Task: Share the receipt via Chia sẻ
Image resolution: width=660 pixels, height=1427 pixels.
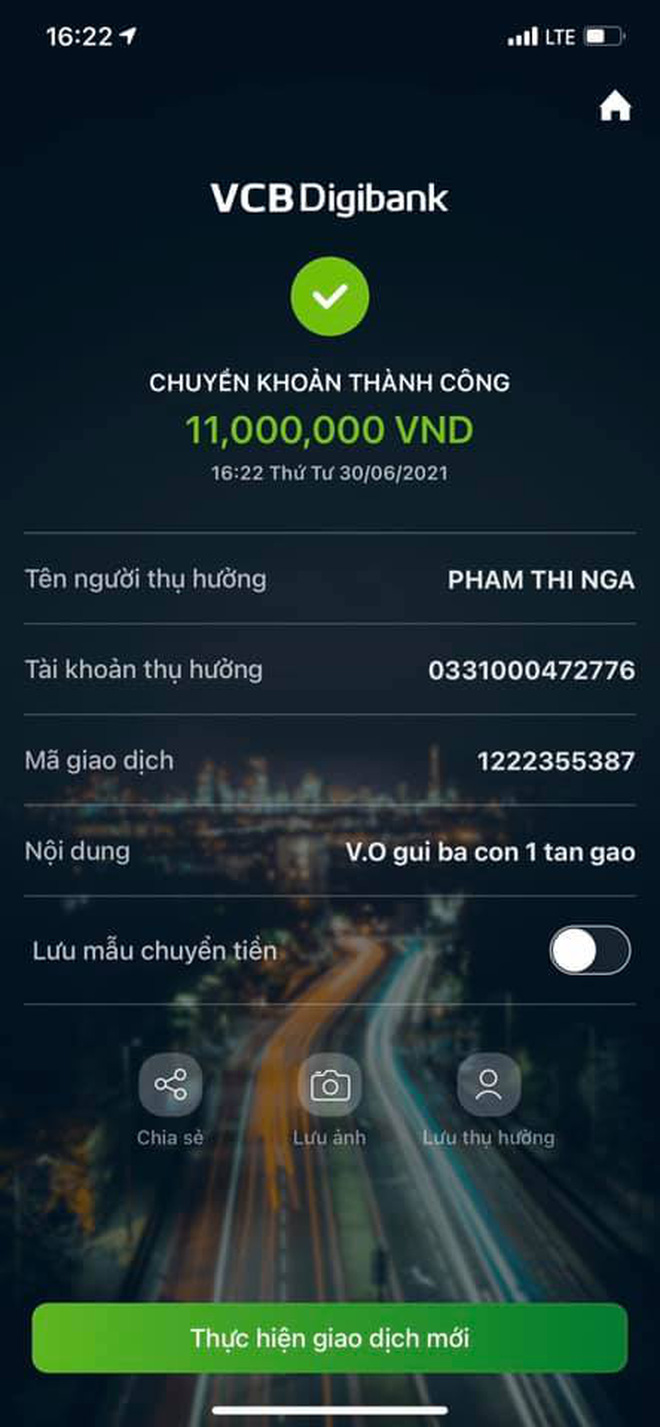Action: [170, 1085]
